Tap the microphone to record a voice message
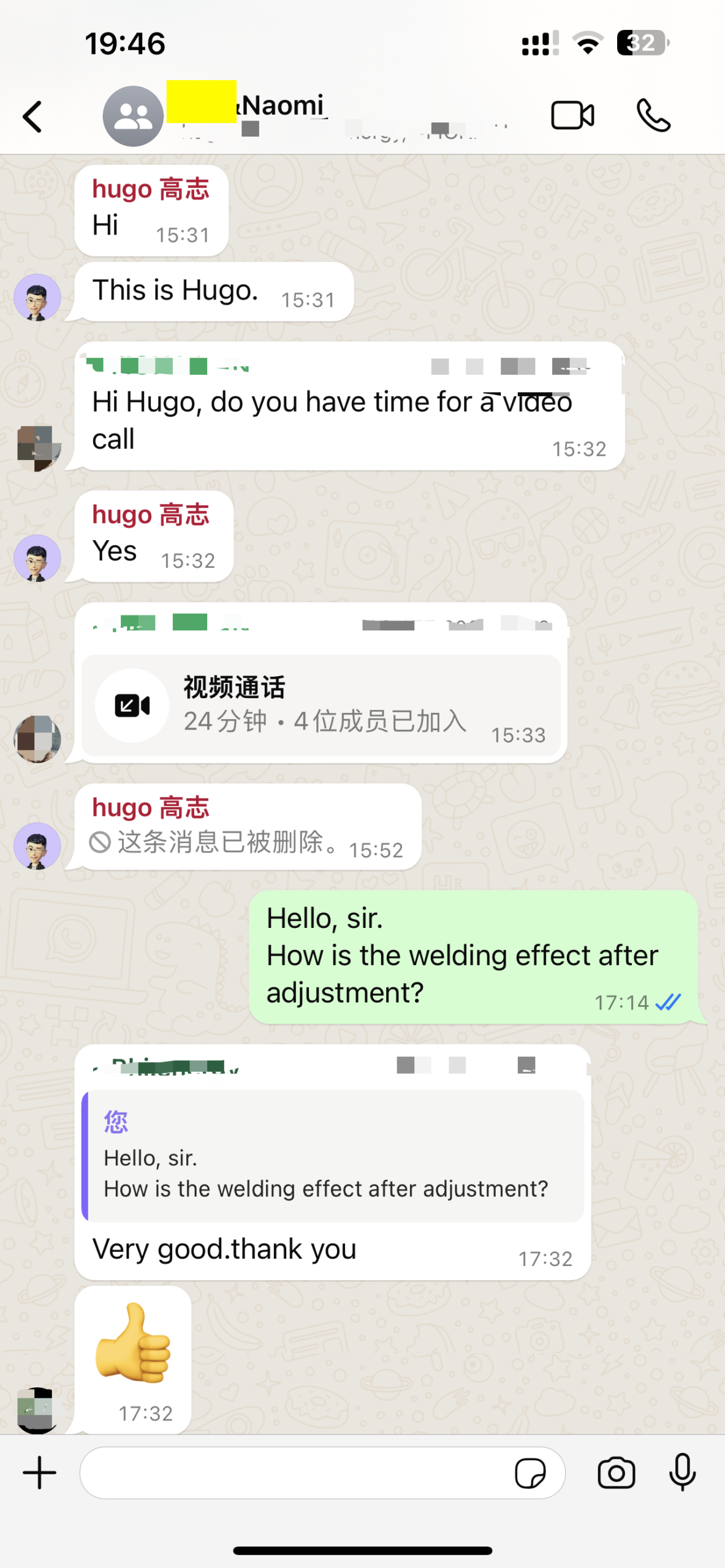 click(x=681, y=1472)
